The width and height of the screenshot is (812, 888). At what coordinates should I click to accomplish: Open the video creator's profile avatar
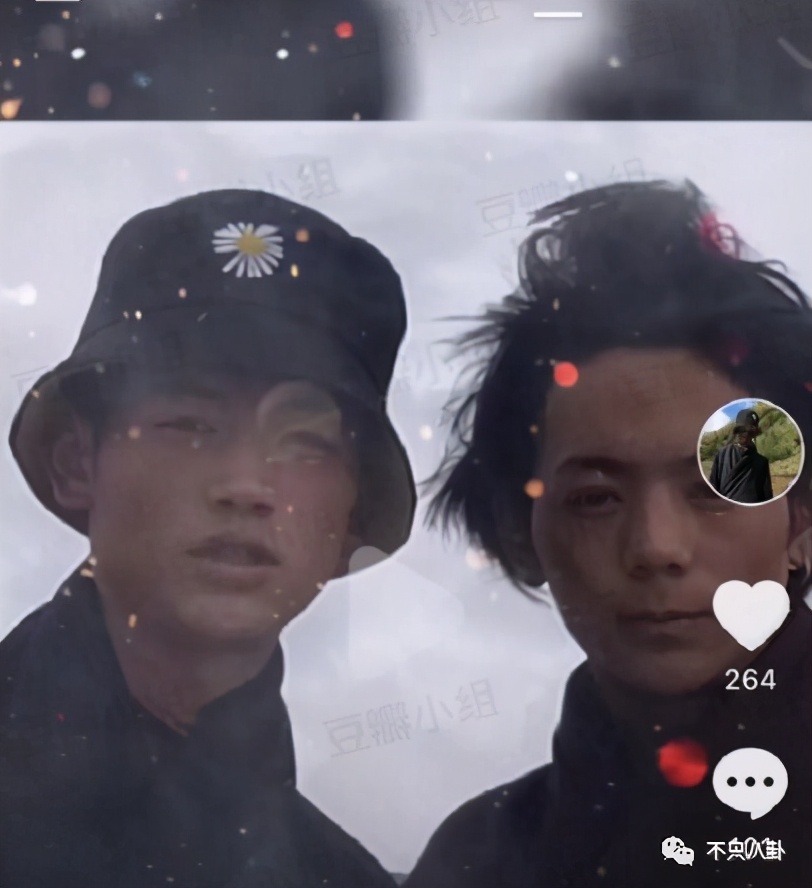[749, 451]
